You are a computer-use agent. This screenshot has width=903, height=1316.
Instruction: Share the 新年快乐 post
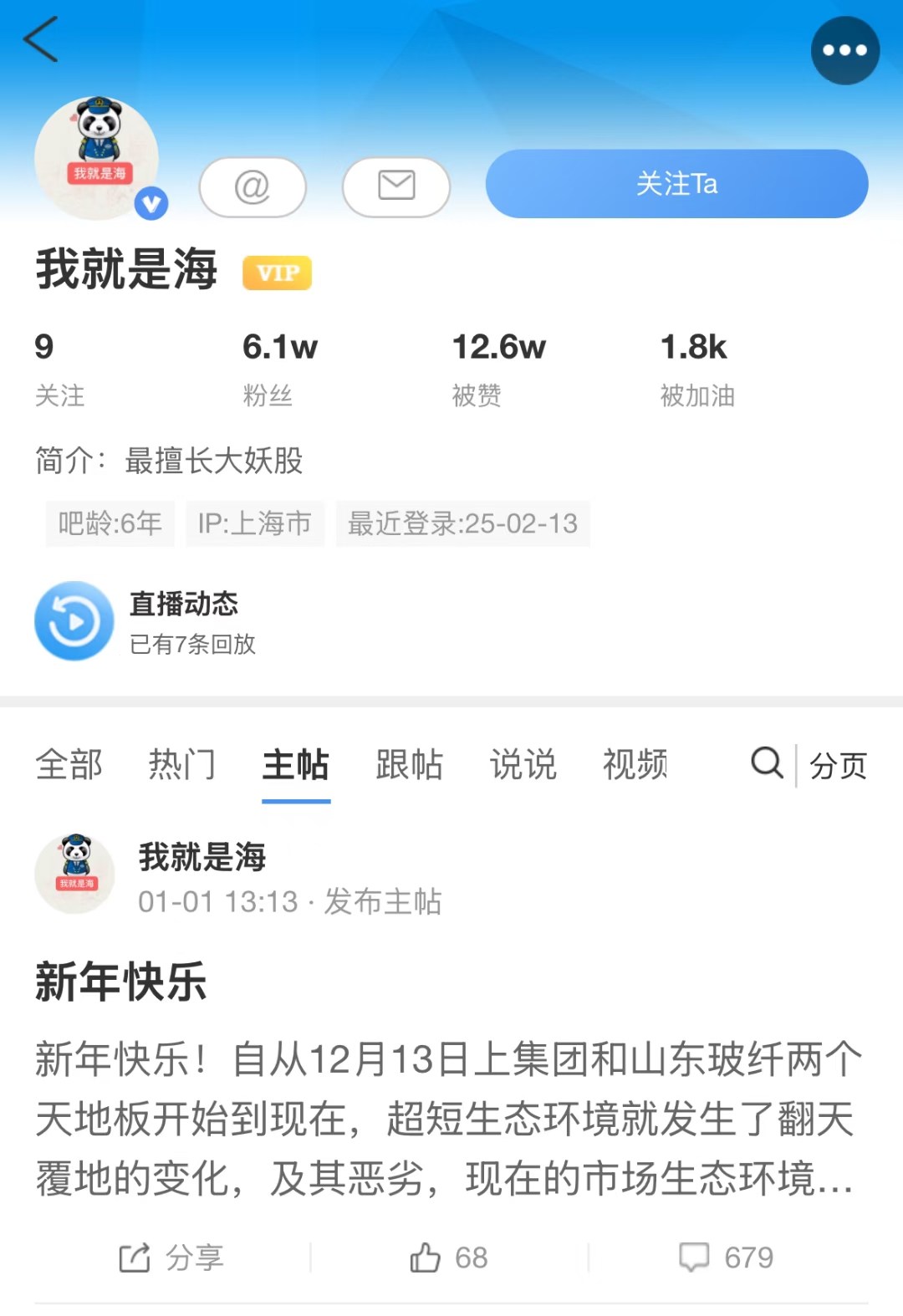coord(171,1257)
